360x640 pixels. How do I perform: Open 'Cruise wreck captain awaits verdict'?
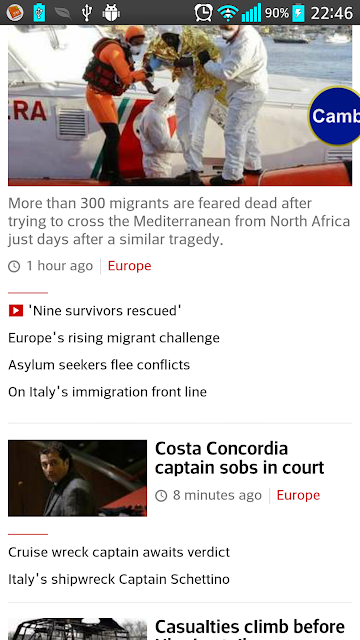(119, 552)
